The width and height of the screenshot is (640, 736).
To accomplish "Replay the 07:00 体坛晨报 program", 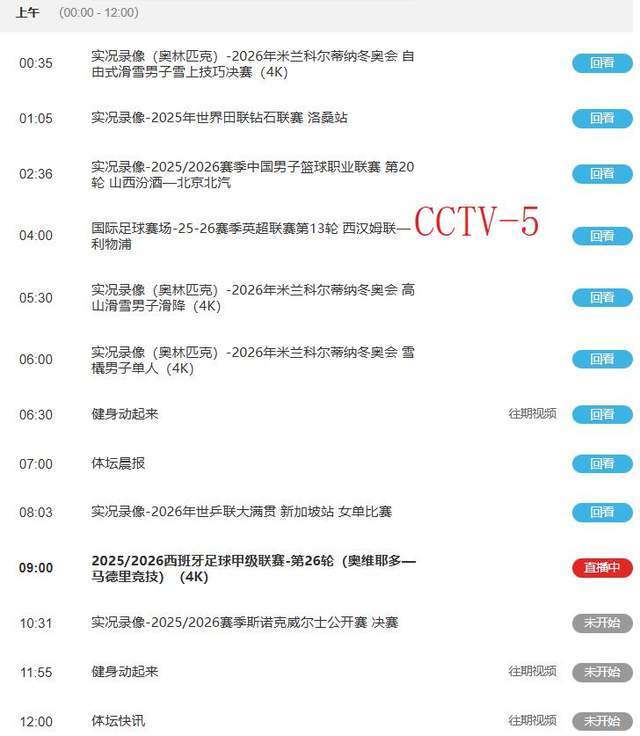I will [x=602, y=464].
